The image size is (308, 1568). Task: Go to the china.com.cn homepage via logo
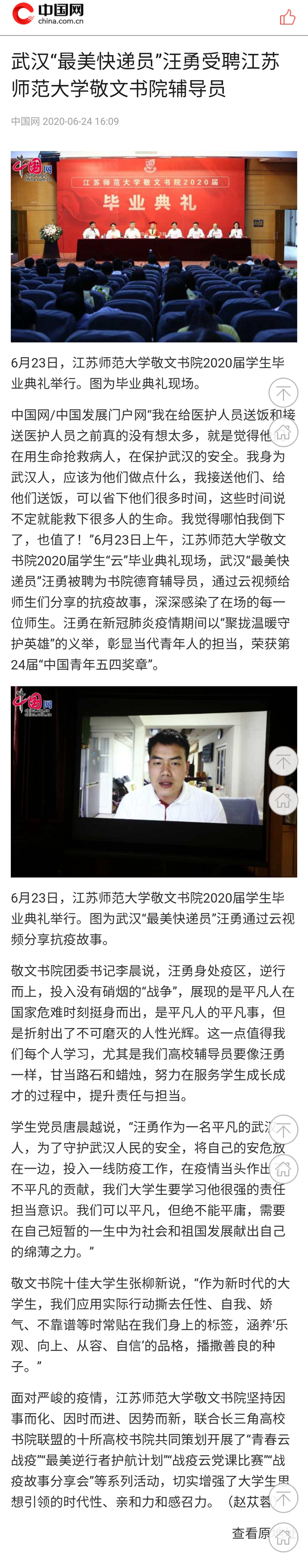[48, 14]
